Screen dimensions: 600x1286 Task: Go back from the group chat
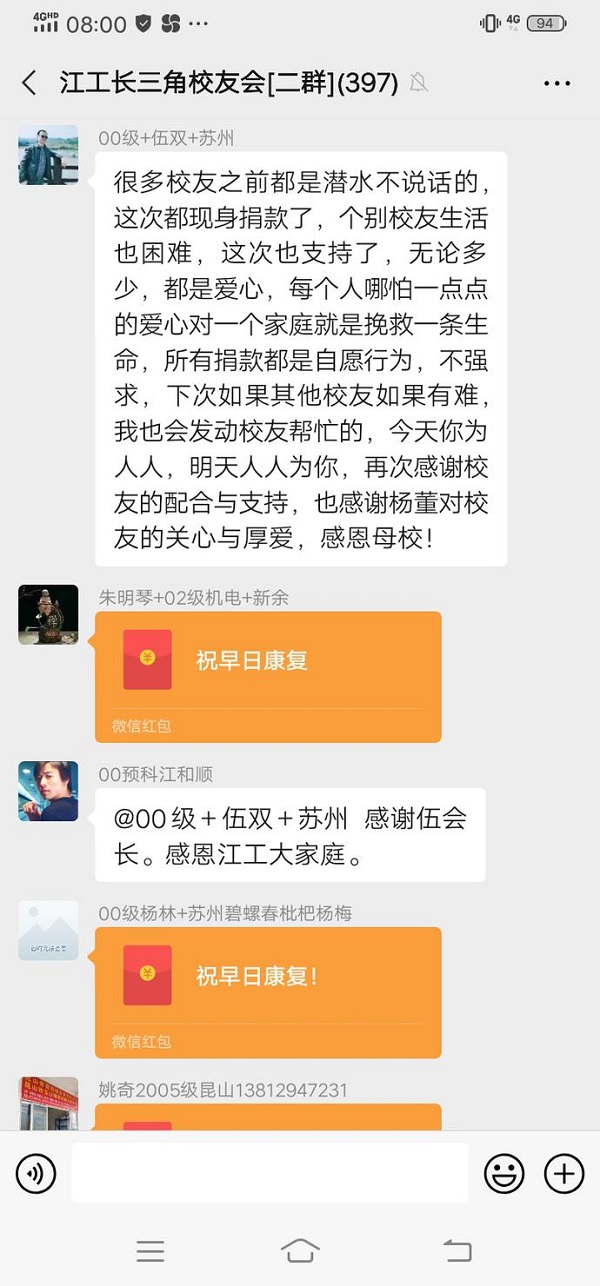click(29, 83)
